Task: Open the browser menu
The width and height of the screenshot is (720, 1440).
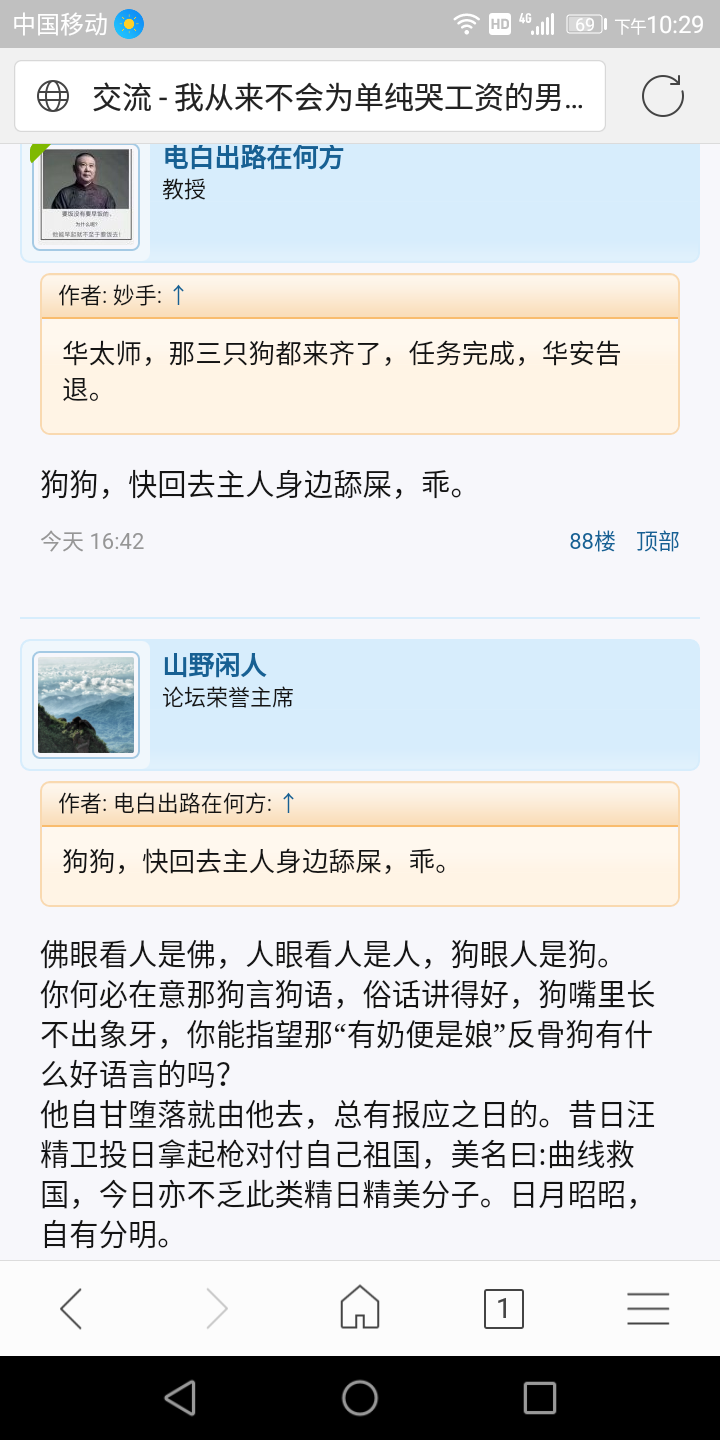Action: pos(648,1308)
